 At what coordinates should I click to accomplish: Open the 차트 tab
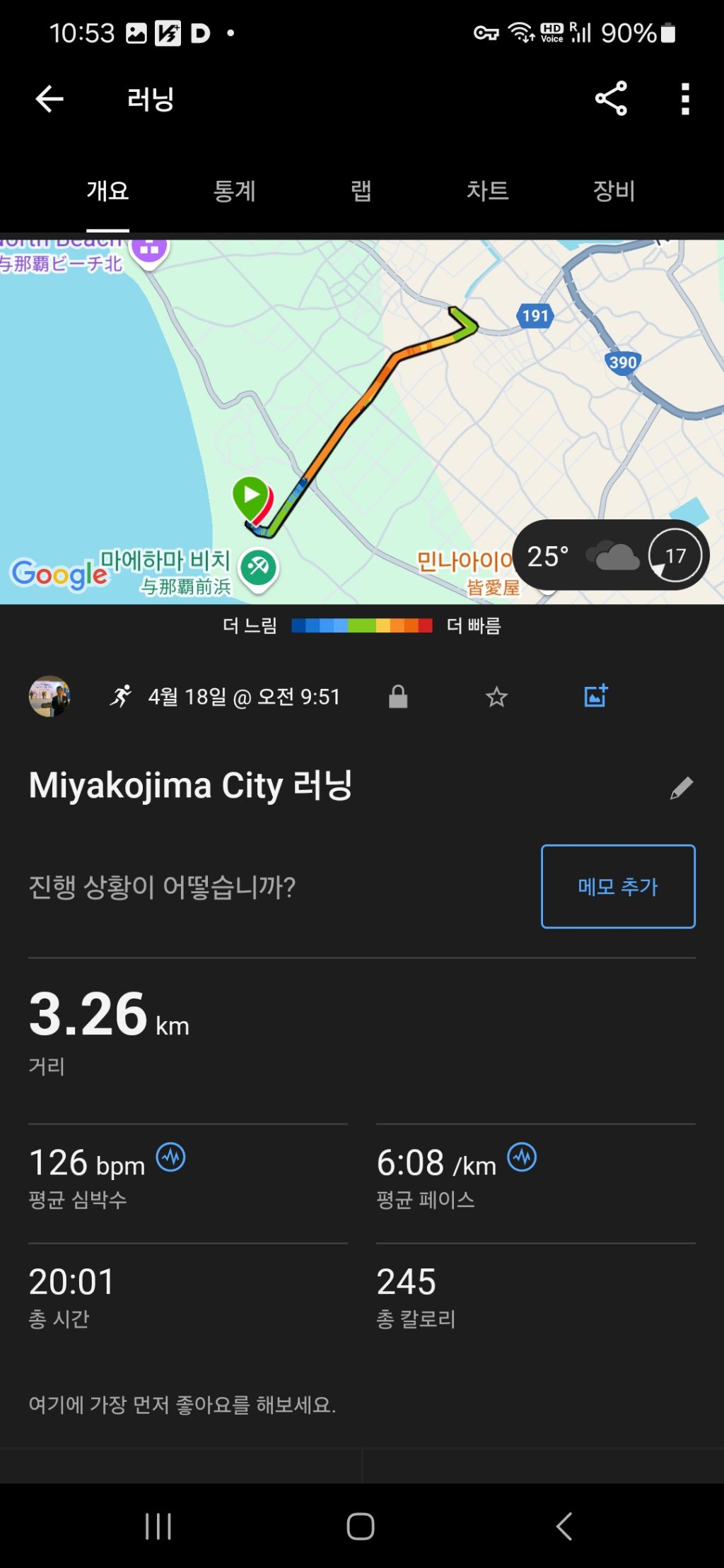(487, 191)
